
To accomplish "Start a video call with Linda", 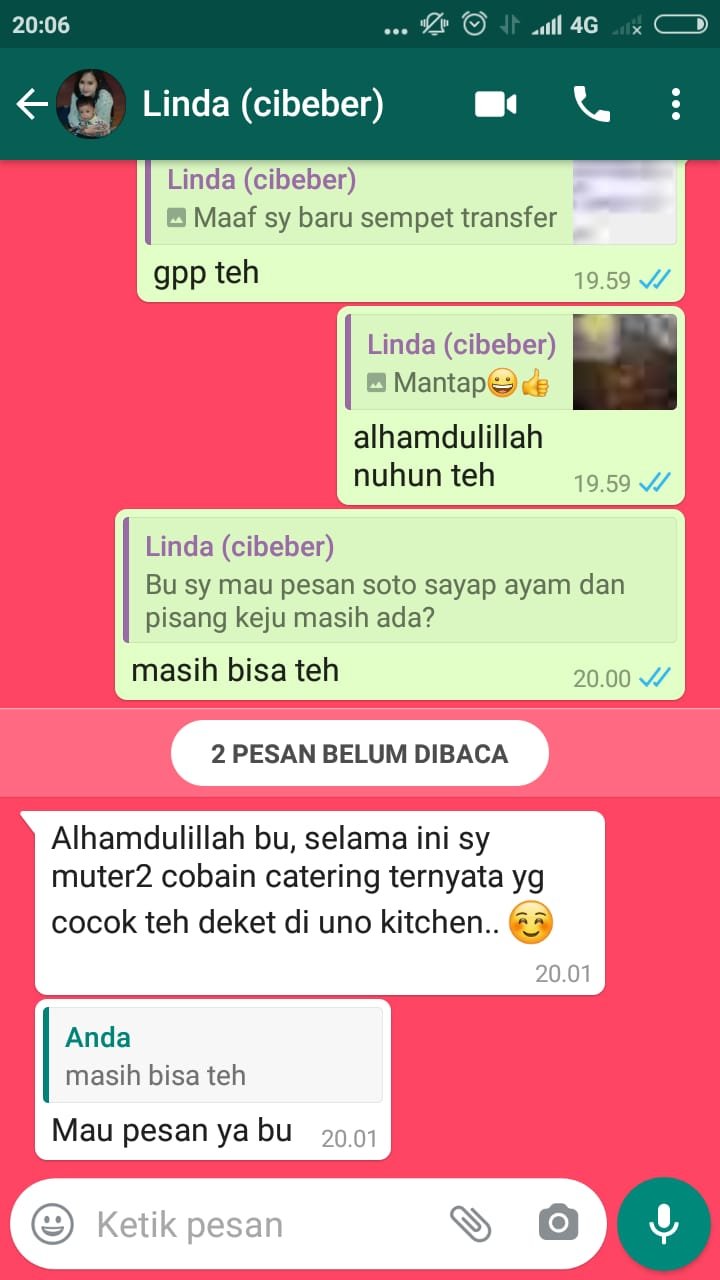I will [495, 104].
